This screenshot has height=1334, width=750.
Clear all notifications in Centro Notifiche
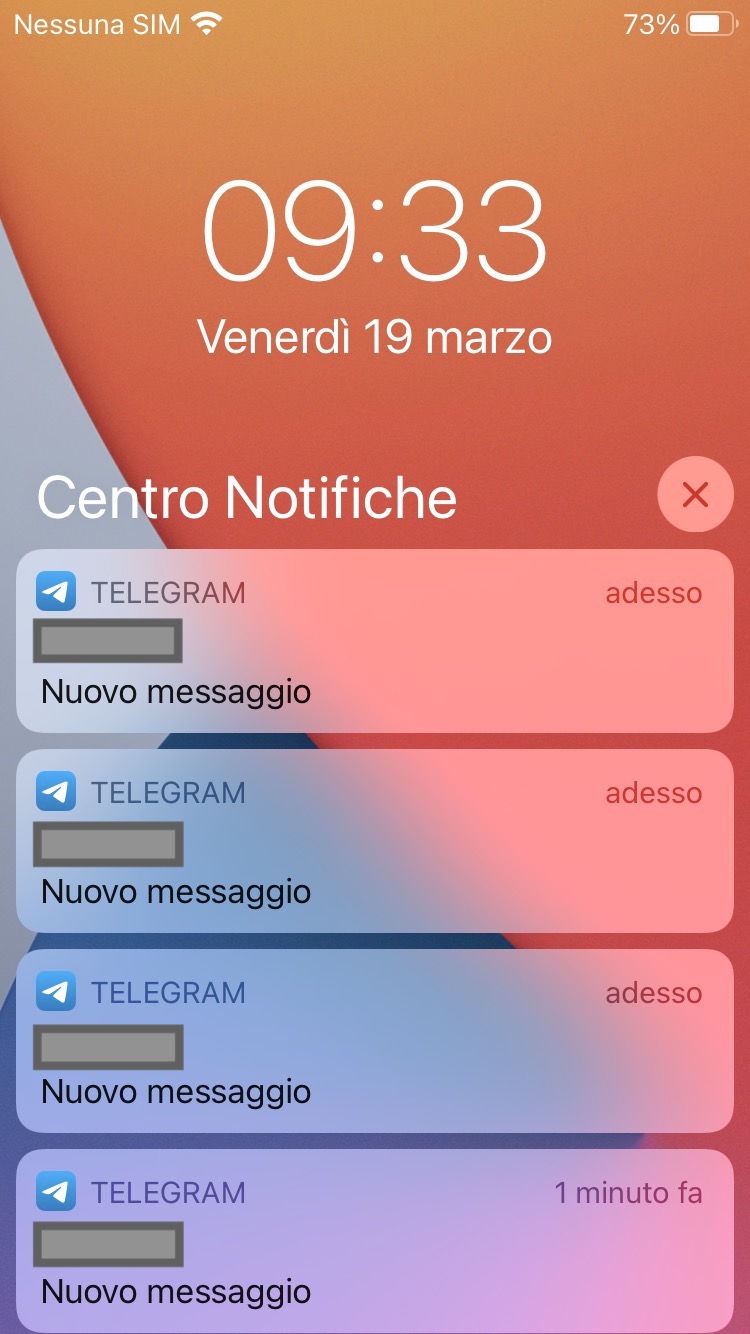tap(695, 494)
